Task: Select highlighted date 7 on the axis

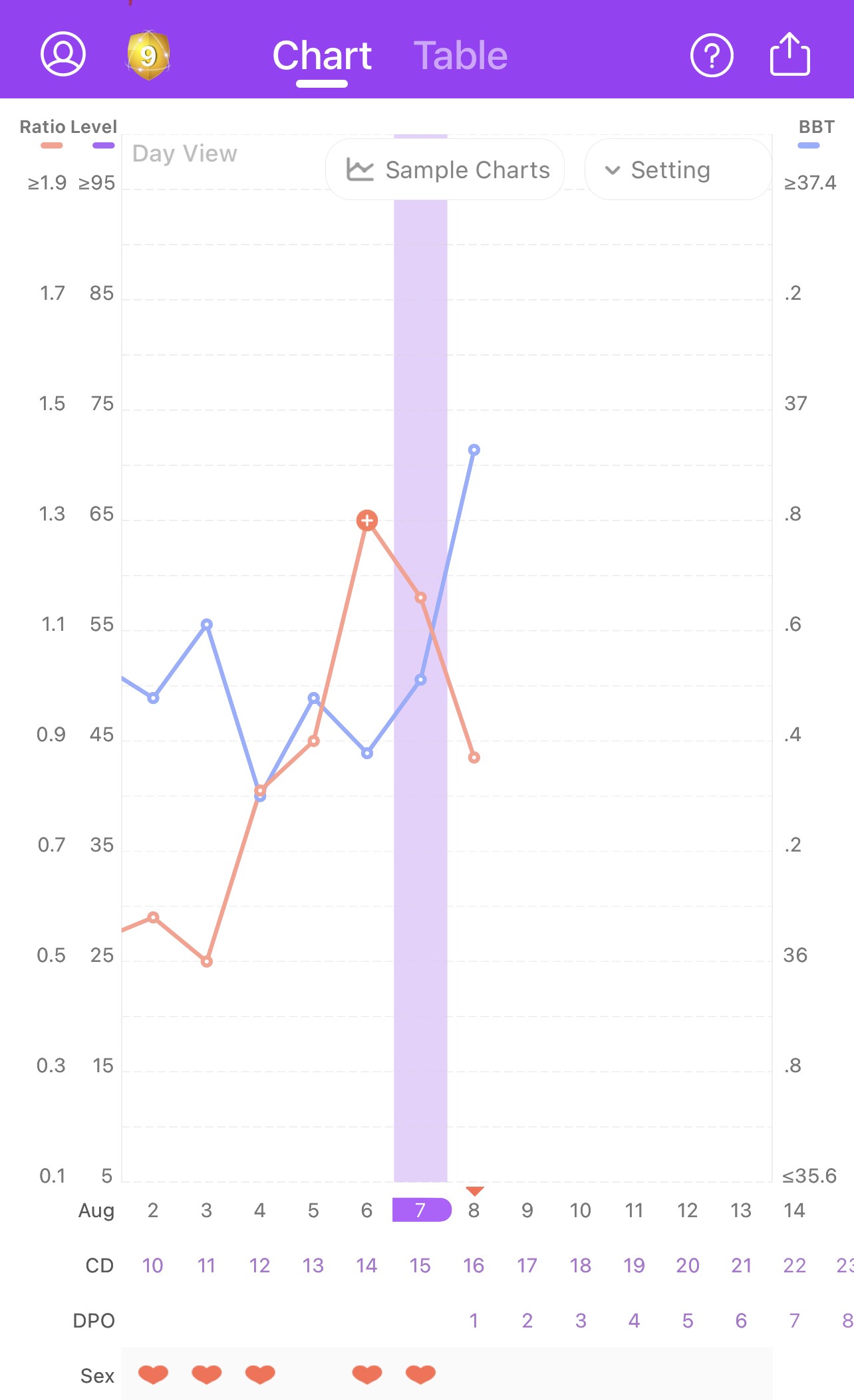Action: [x=421, y=1210]
